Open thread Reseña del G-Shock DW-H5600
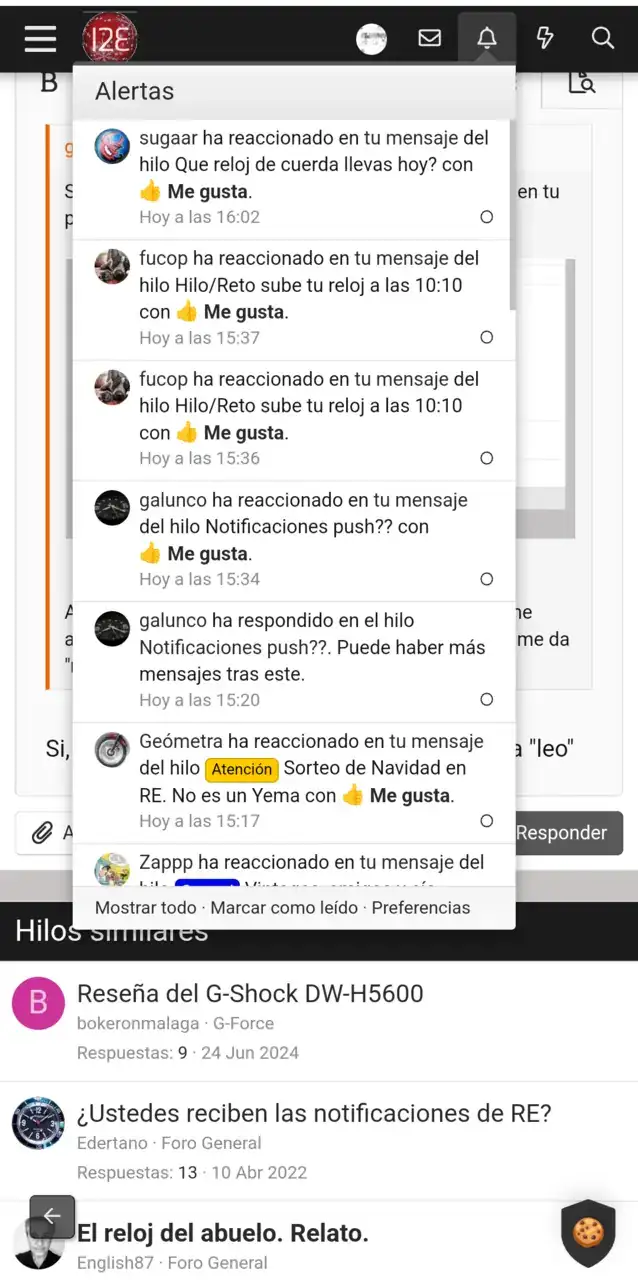The image size is (638, 1280). coord(250,993)
